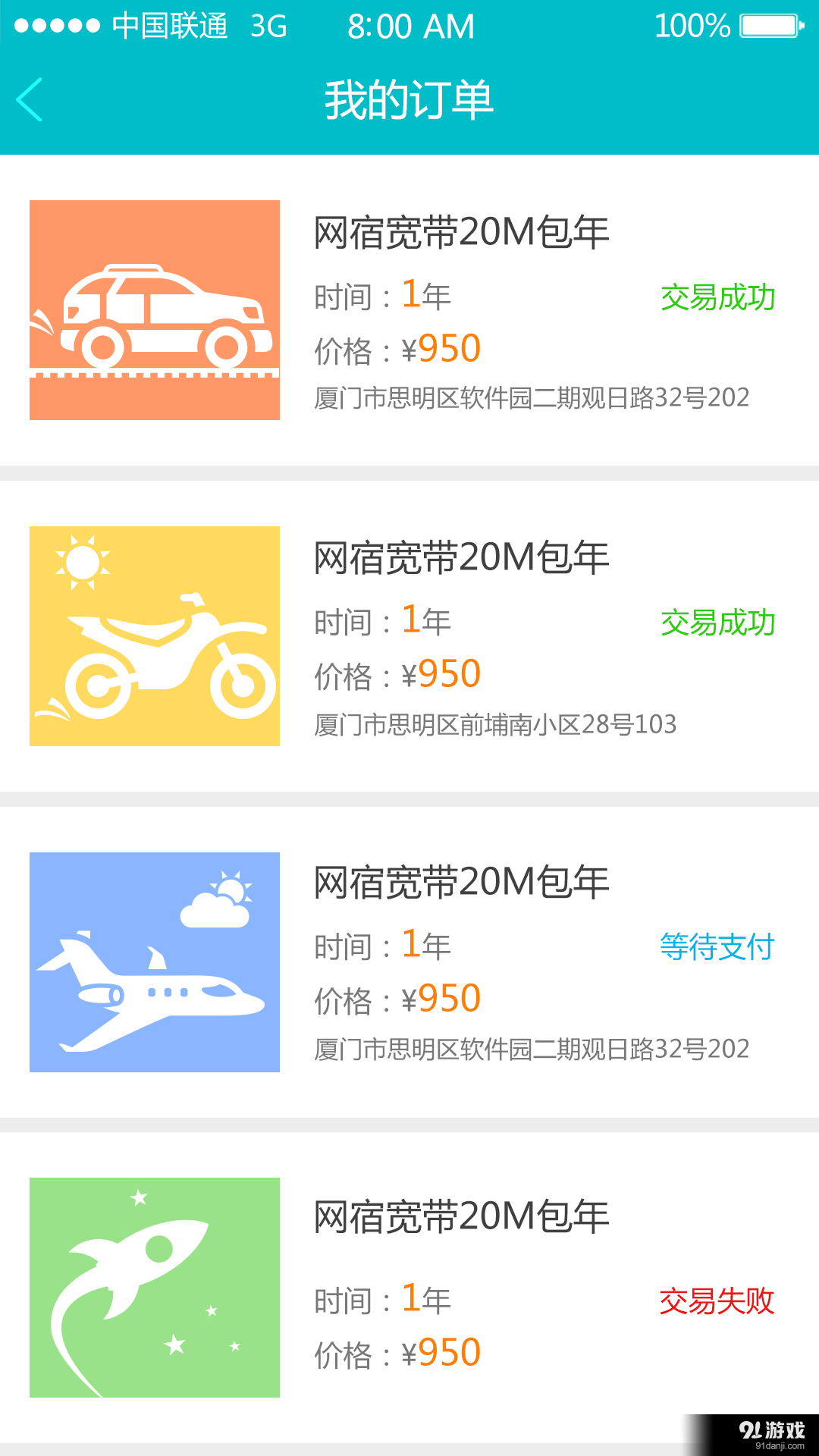Select the 我的订单 title bar

(x=409, y=100)
